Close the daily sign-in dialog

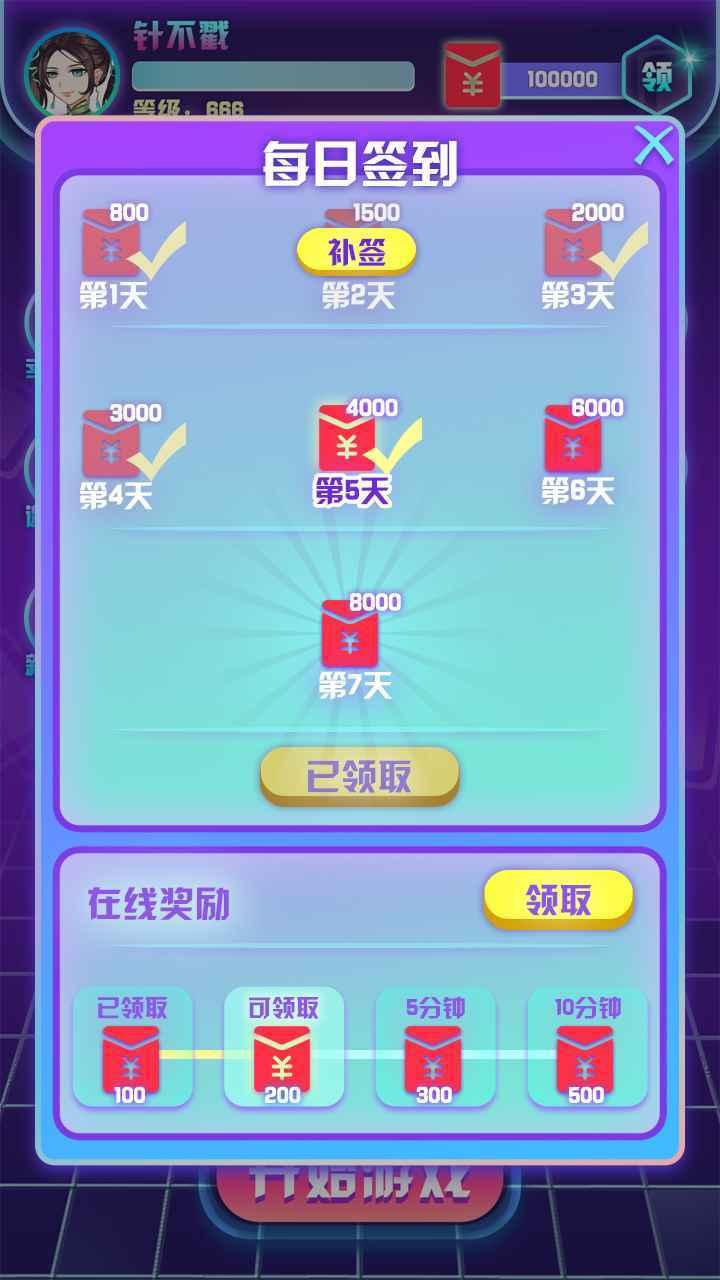point(655,146)
